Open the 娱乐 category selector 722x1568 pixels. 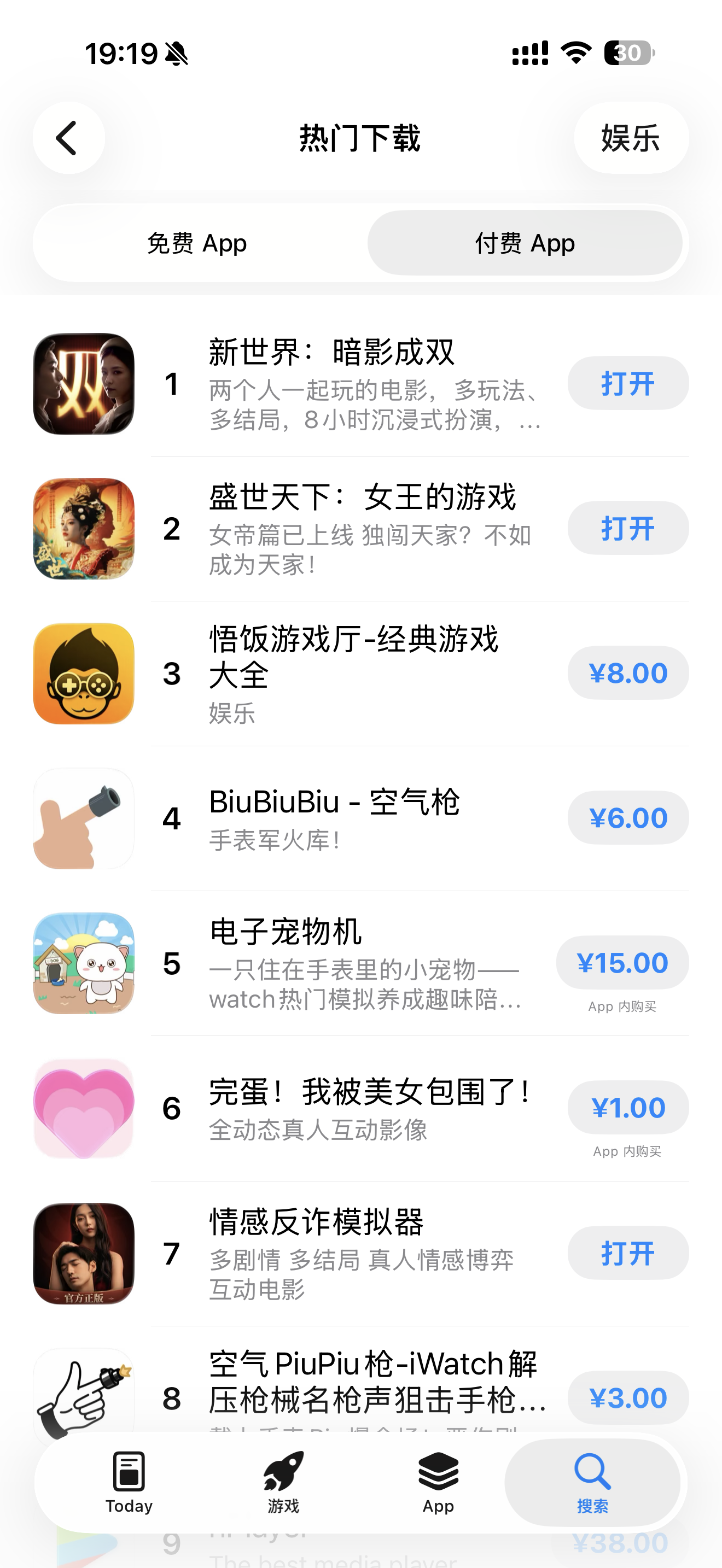point(631,138)
